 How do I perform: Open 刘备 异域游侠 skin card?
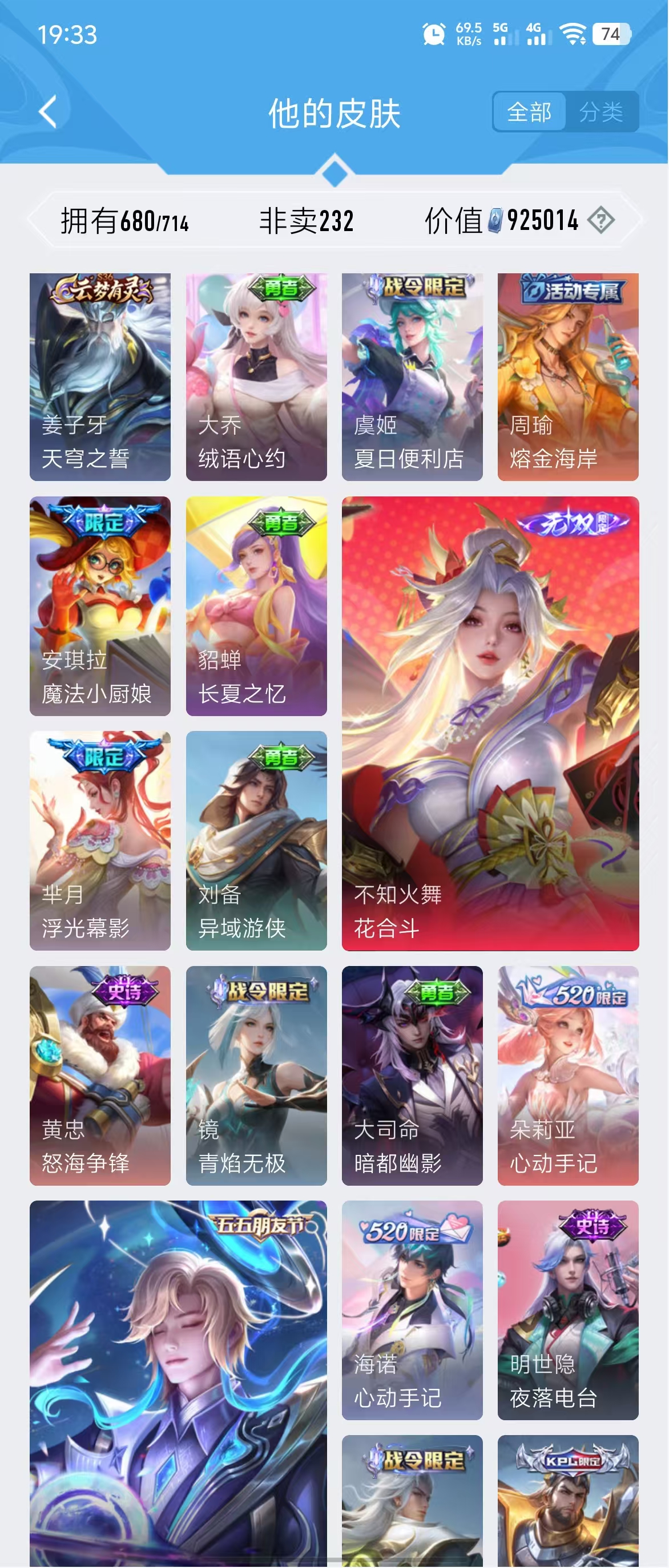[x=256, y=840]
